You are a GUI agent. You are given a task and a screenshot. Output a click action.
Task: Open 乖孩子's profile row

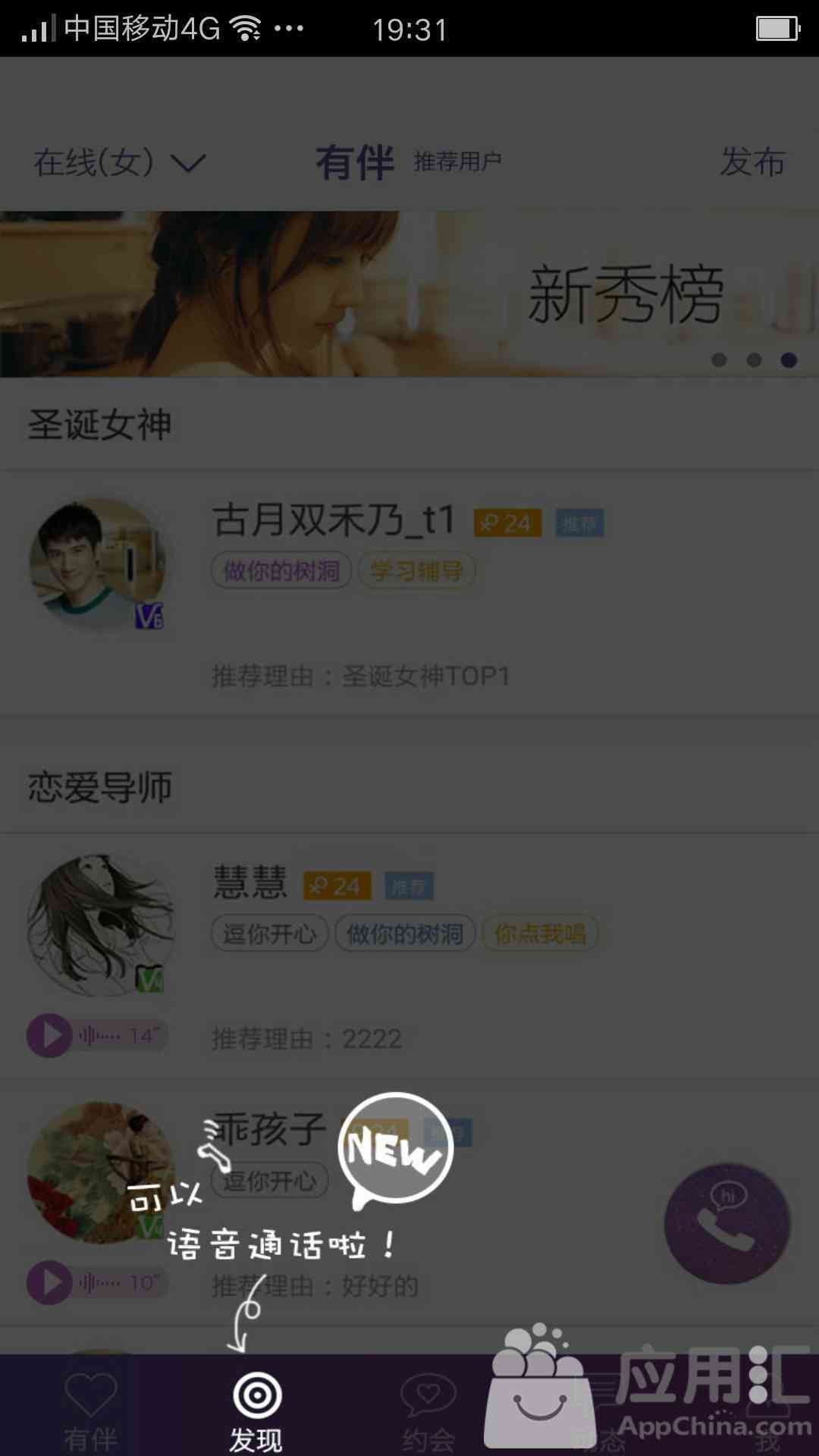(531, 1213)
